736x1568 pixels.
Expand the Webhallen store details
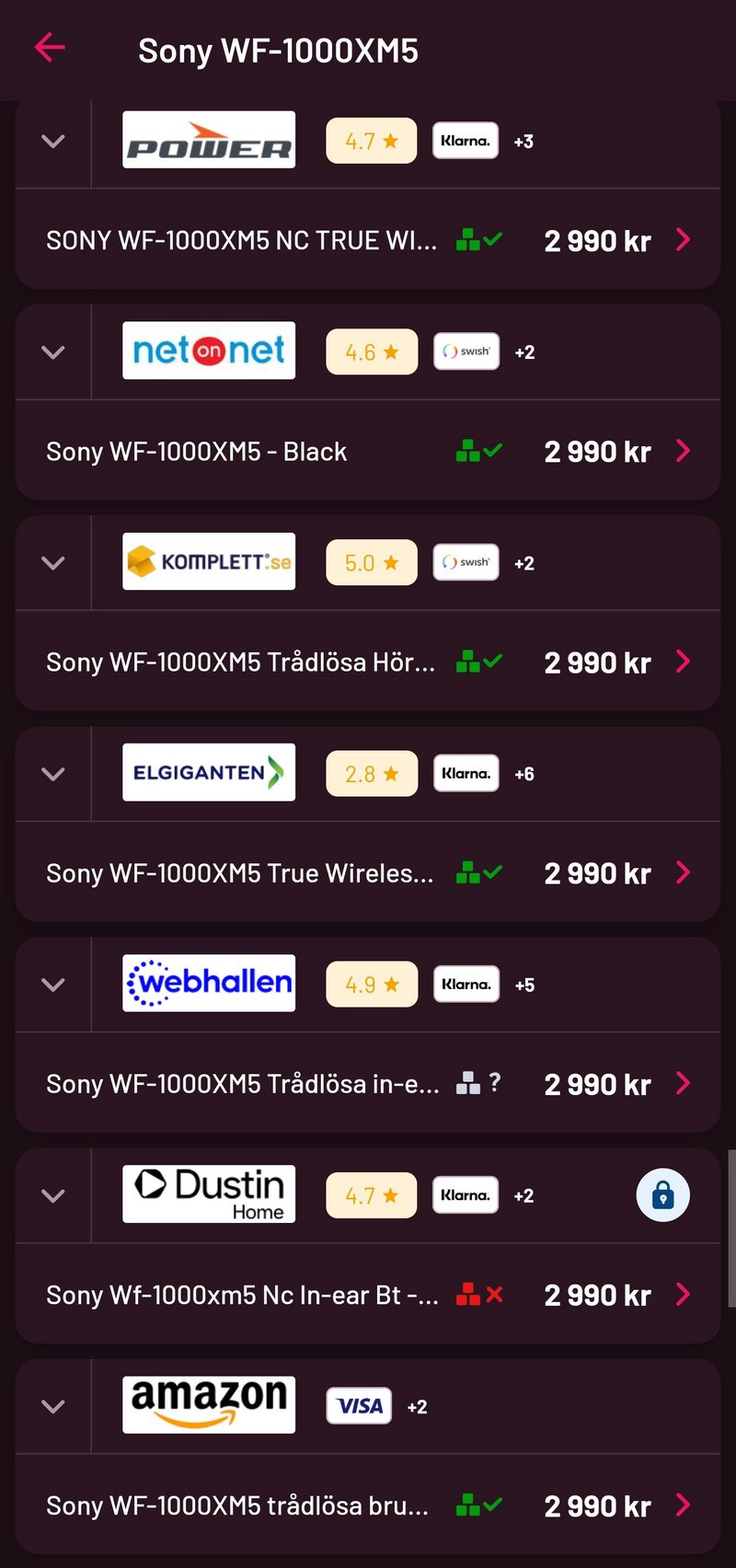(53, 985)
